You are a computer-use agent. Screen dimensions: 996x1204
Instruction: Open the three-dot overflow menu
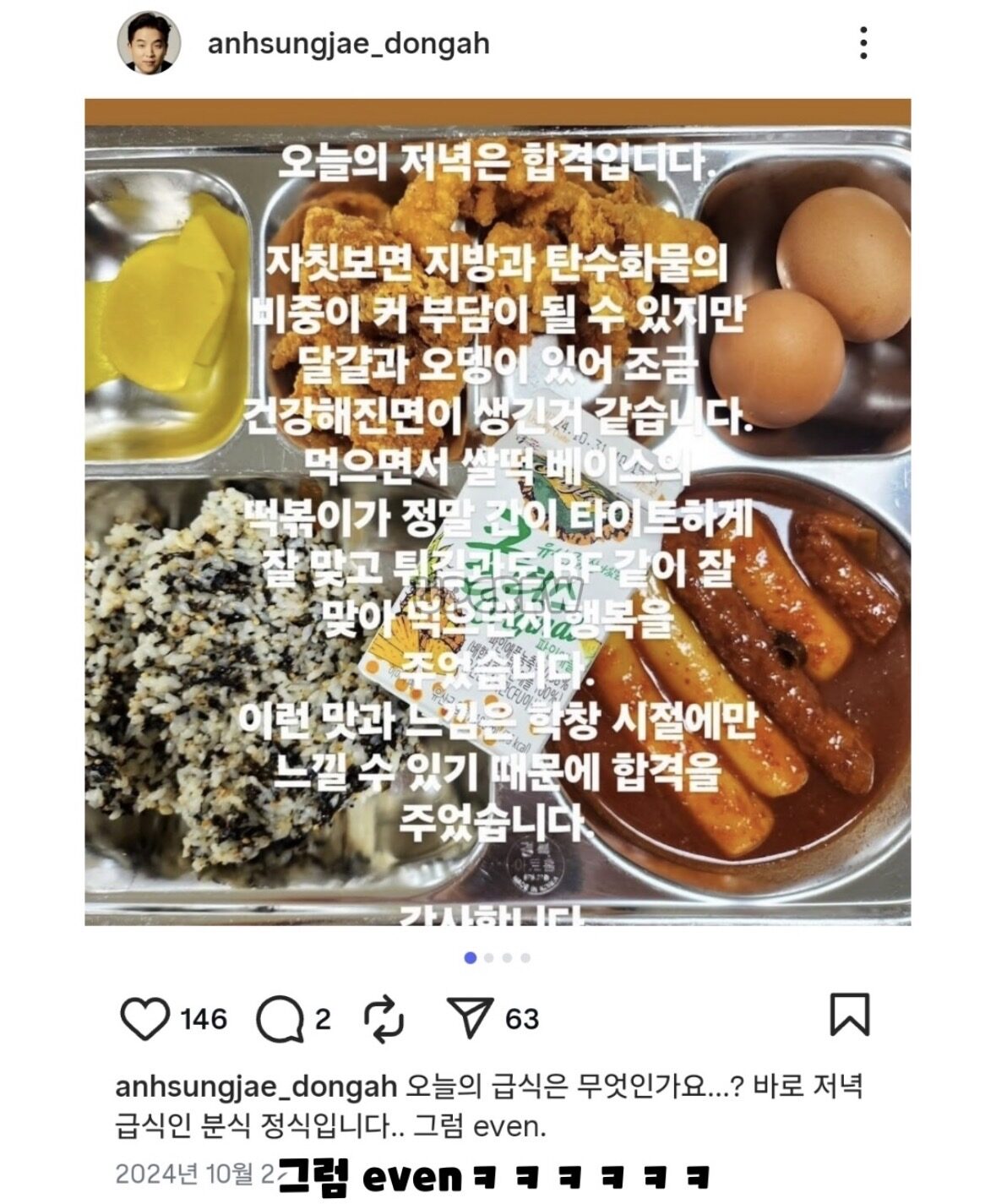(x=863, y=43)
